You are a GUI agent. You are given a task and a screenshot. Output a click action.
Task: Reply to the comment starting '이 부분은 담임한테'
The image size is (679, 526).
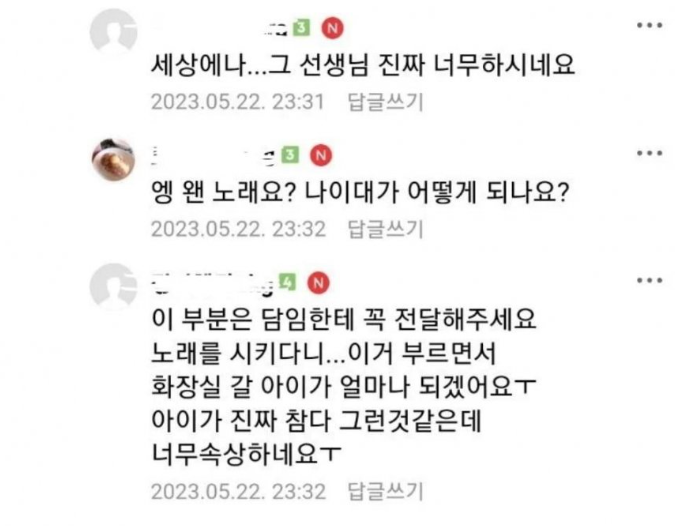(385, 491)
